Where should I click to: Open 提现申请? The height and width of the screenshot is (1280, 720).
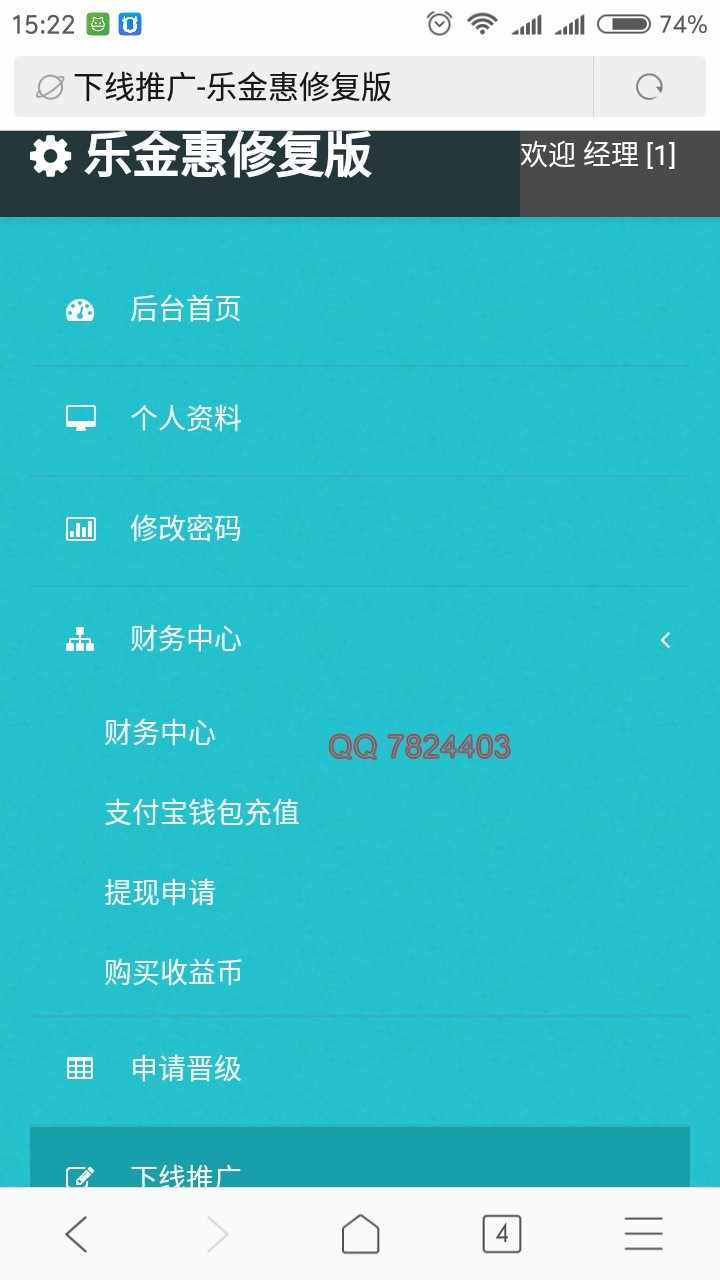pyautogui.click(x=160, y=893)
